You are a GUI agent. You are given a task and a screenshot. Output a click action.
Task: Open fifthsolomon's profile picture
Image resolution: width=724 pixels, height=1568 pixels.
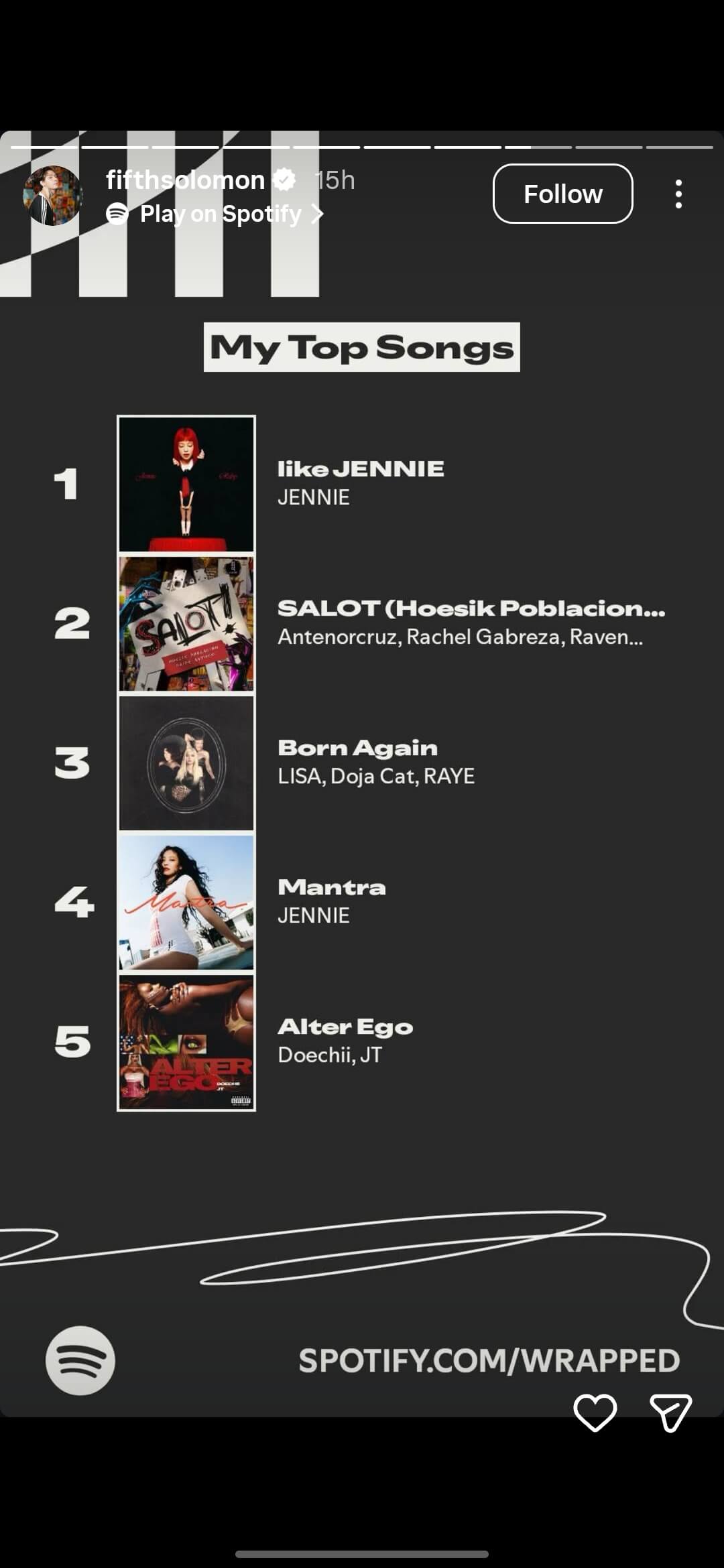(53, 196)
